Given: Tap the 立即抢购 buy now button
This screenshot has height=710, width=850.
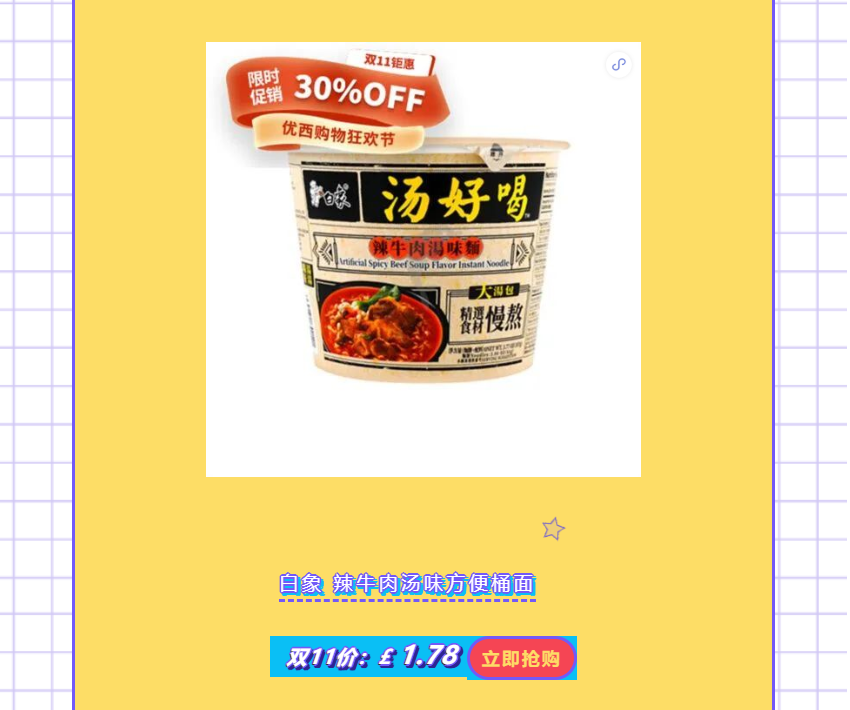Looking at the screenshot, I should click(520, 658).
